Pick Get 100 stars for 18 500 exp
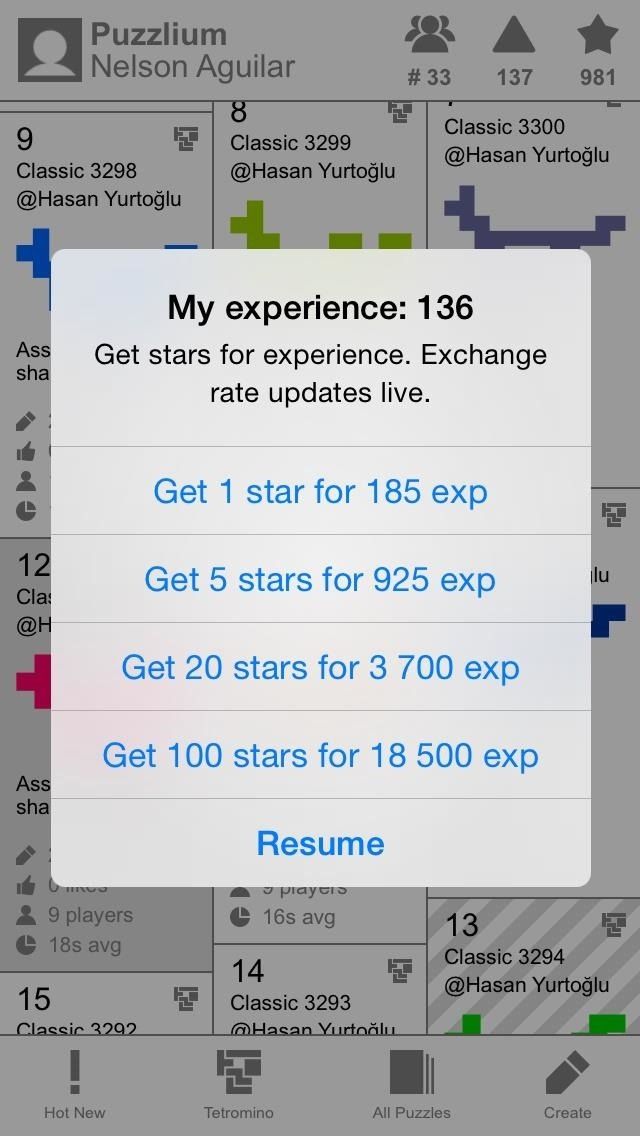This screenshot has height=1136, width=640. coord(320,755)
